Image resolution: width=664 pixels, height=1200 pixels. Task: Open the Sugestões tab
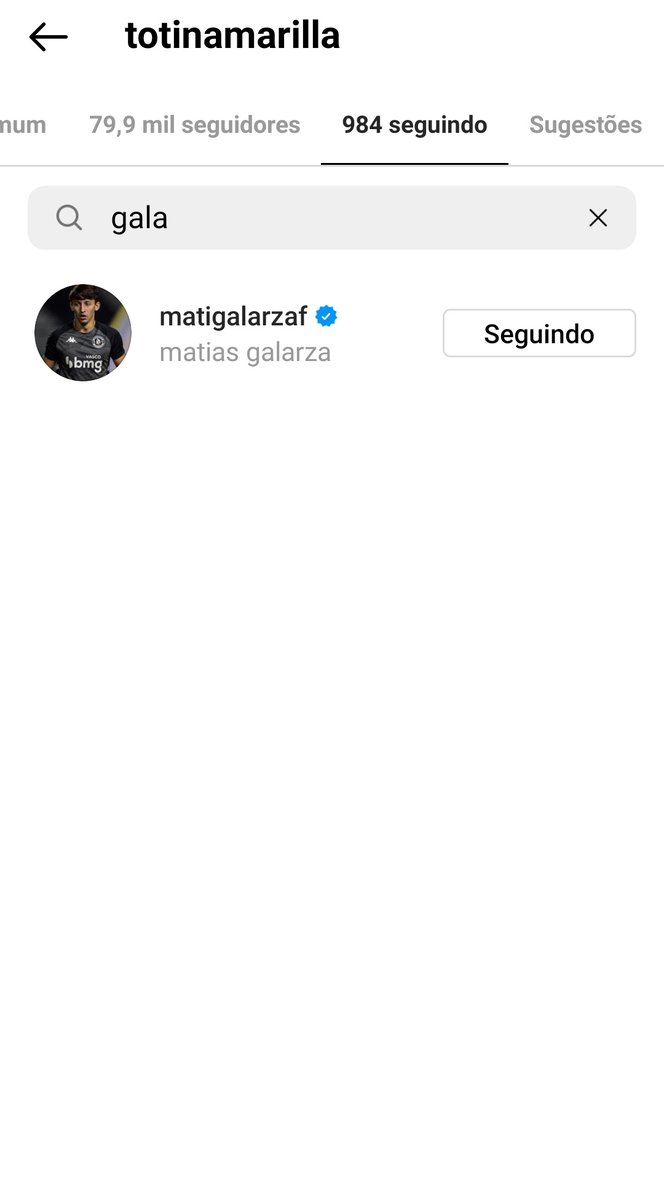[585, 125]
